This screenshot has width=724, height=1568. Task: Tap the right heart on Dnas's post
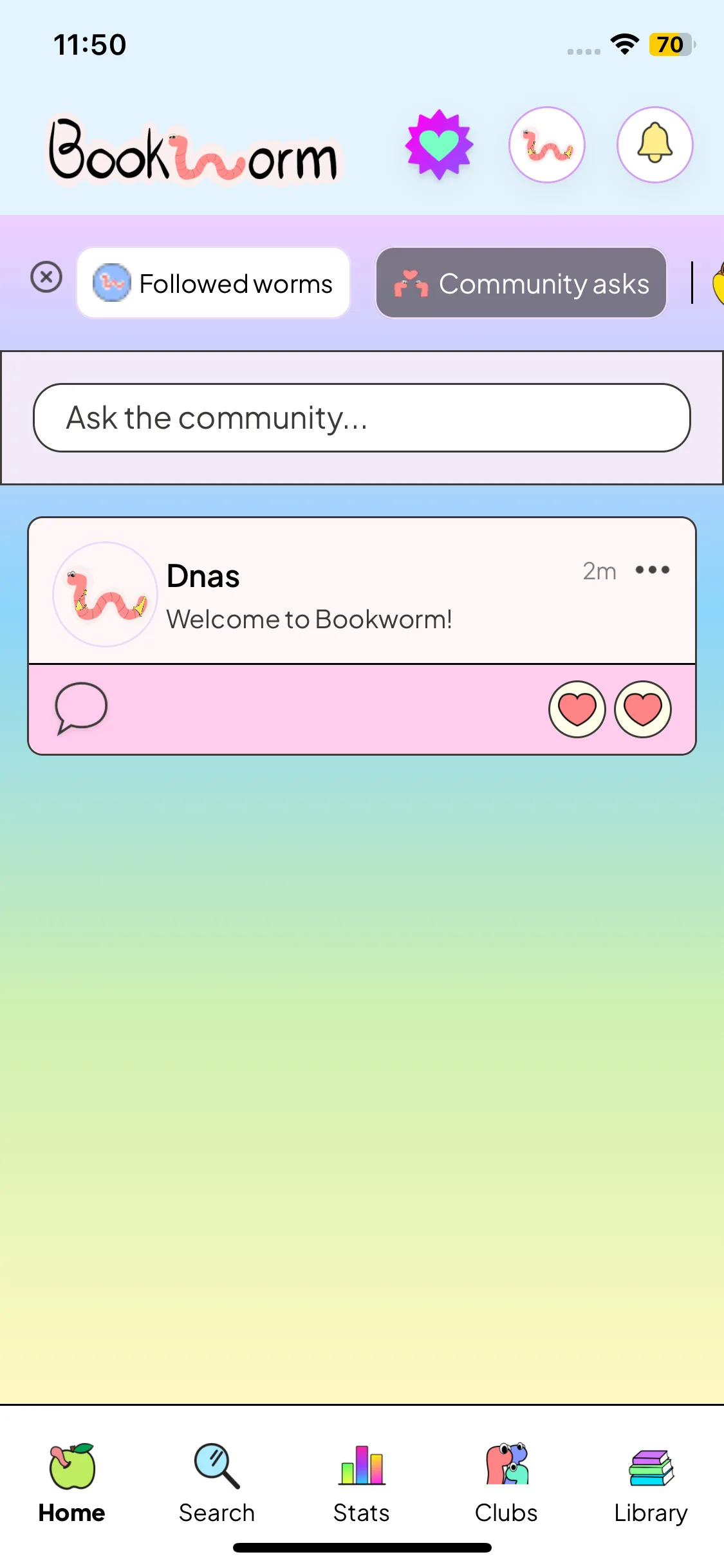[643, 709]
